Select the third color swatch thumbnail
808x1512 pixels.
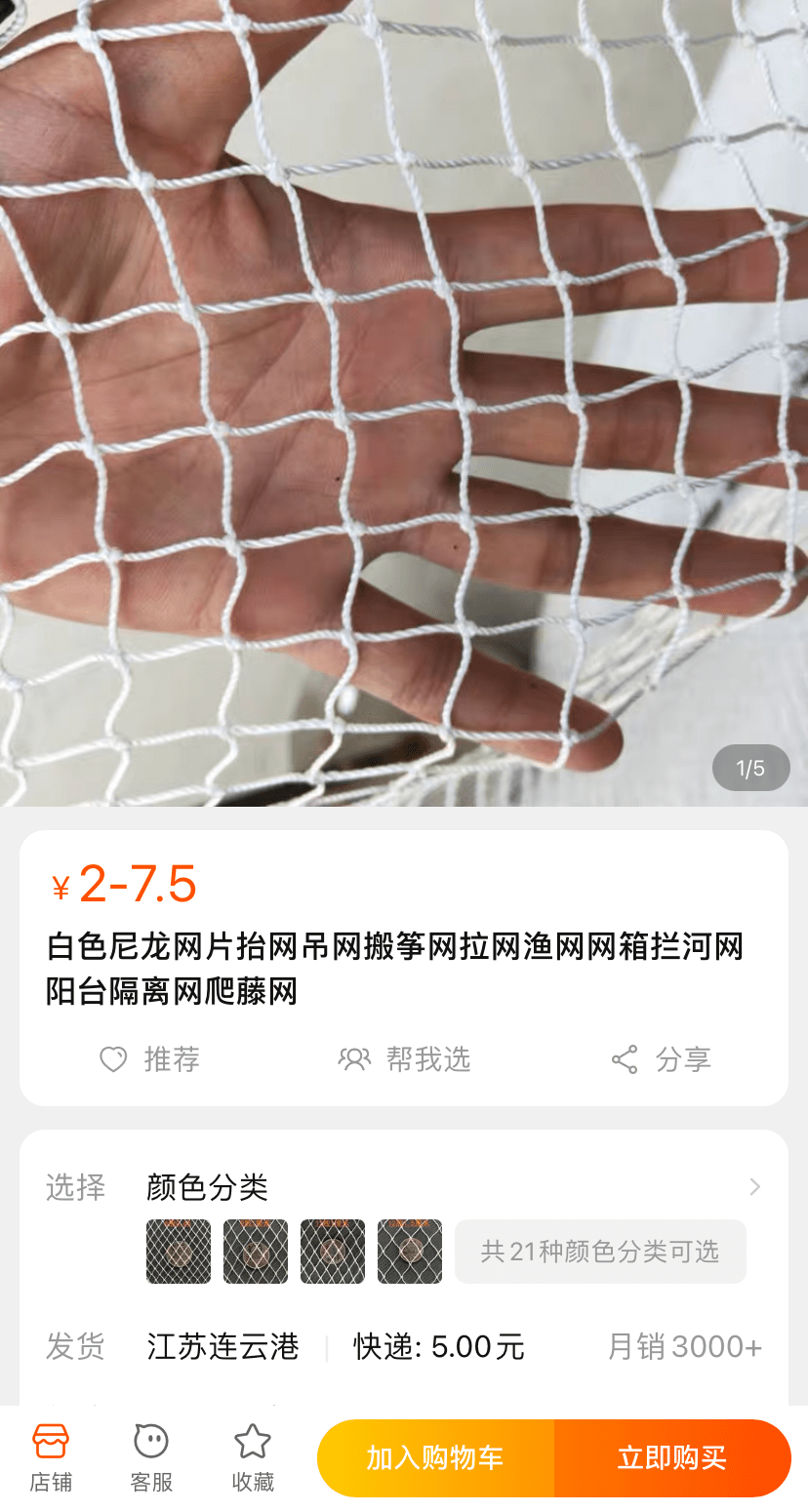coord(333,1252)
